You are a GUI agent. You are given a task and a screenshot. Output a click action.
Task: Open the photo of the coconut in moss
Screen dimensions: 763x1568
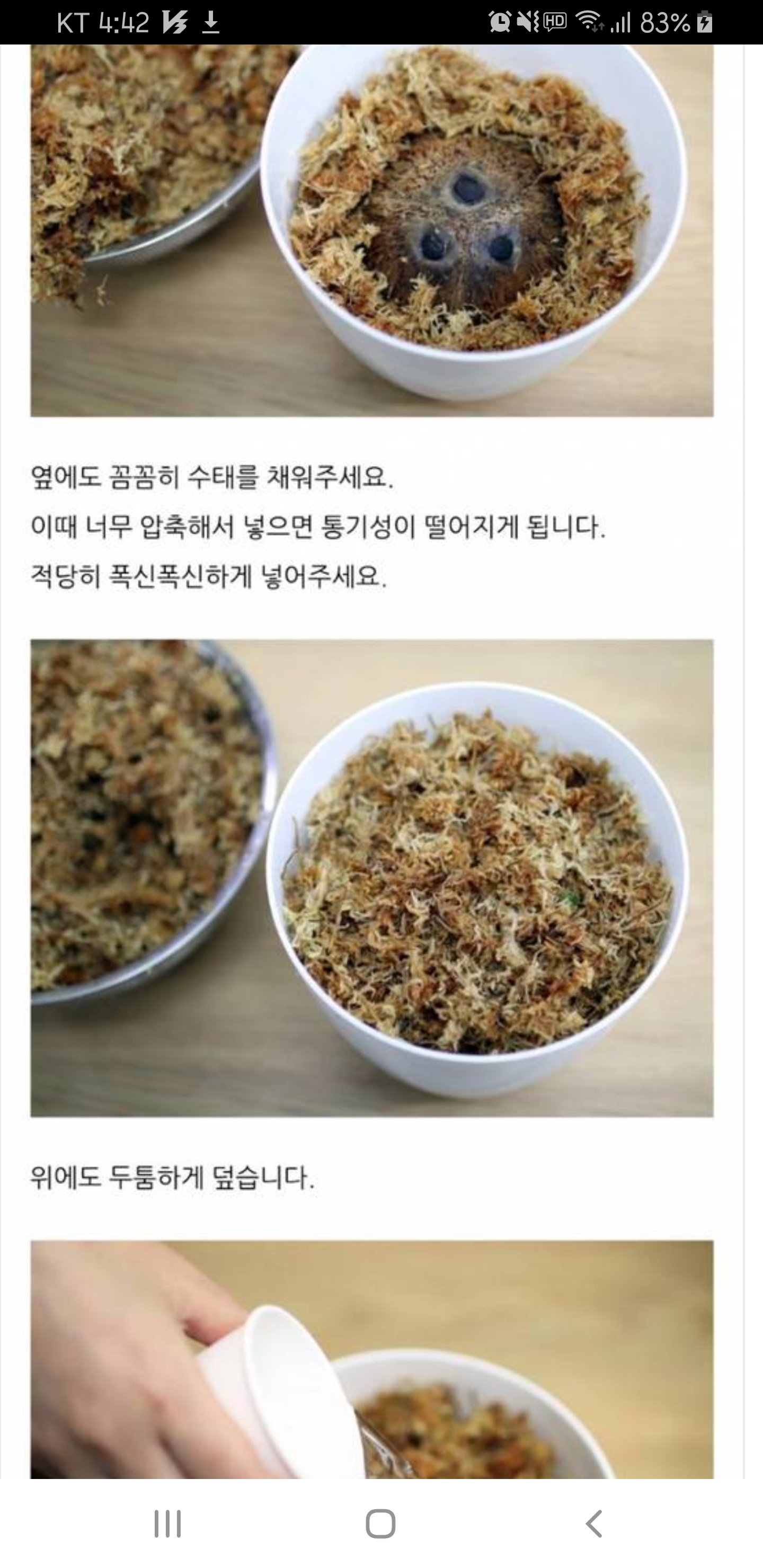coord(372,230)
